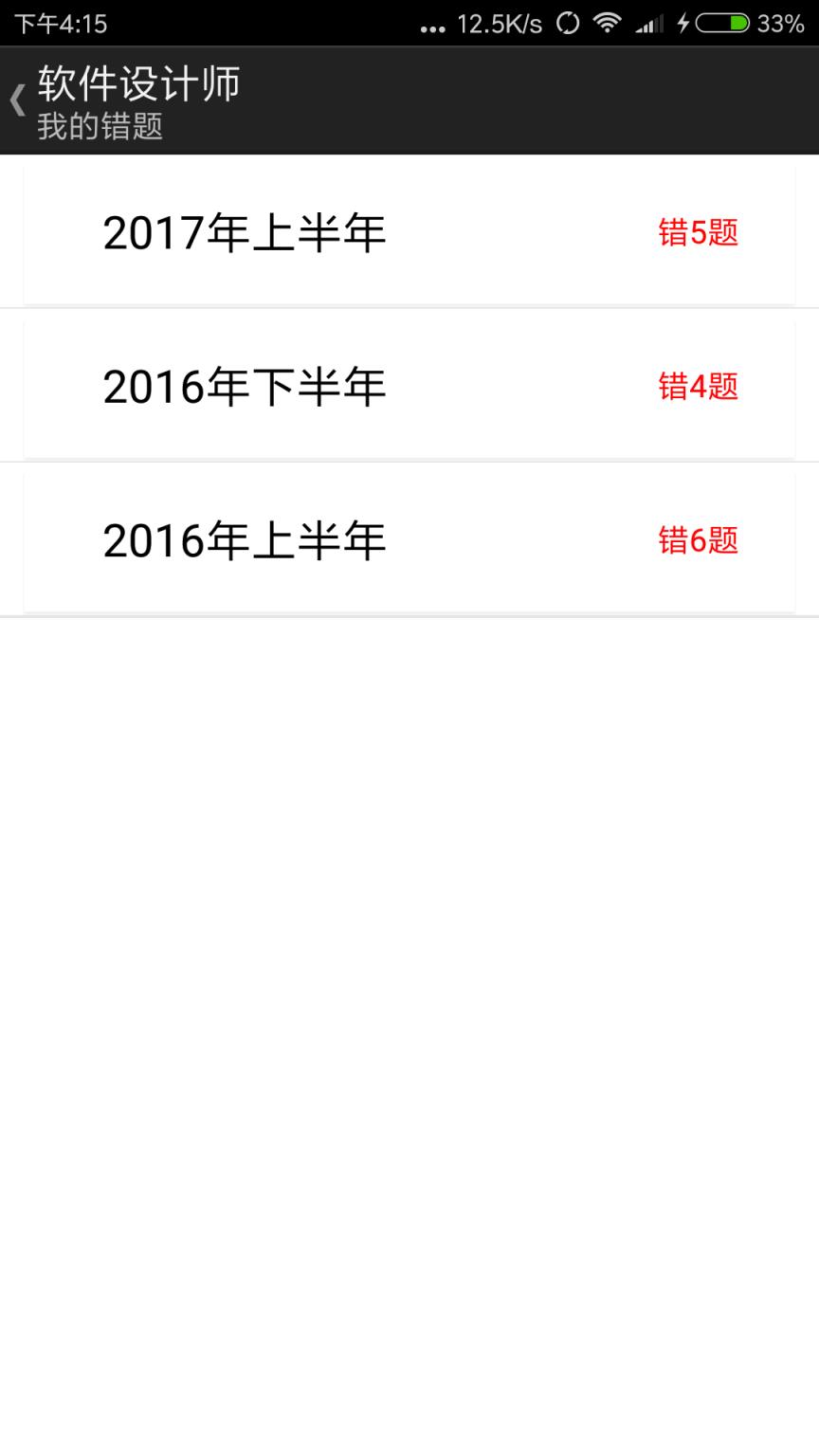Tap the battery level indicator bar
The image size is (819, 1456).
(x=722, y=24)
